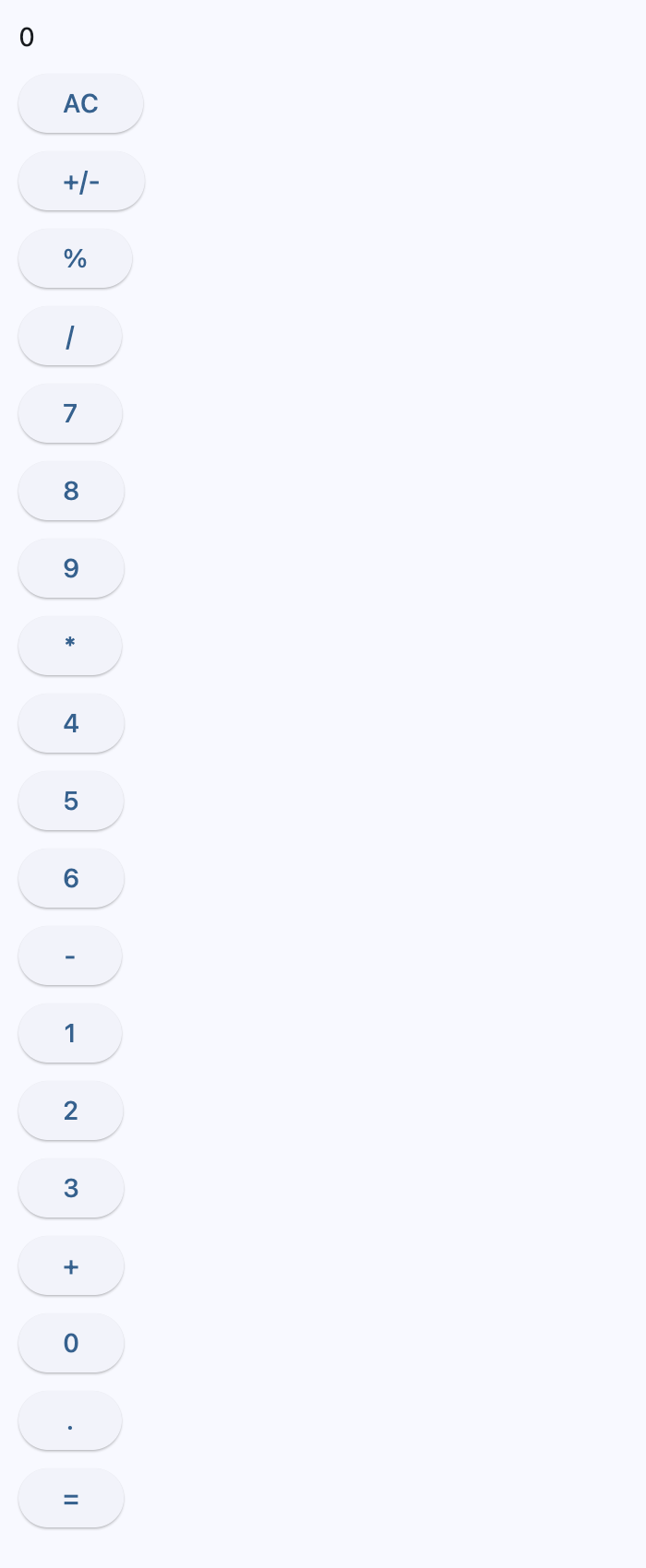Enter the digit 9
This screenshot has height=1568, width=646.
tap(71, 568)
